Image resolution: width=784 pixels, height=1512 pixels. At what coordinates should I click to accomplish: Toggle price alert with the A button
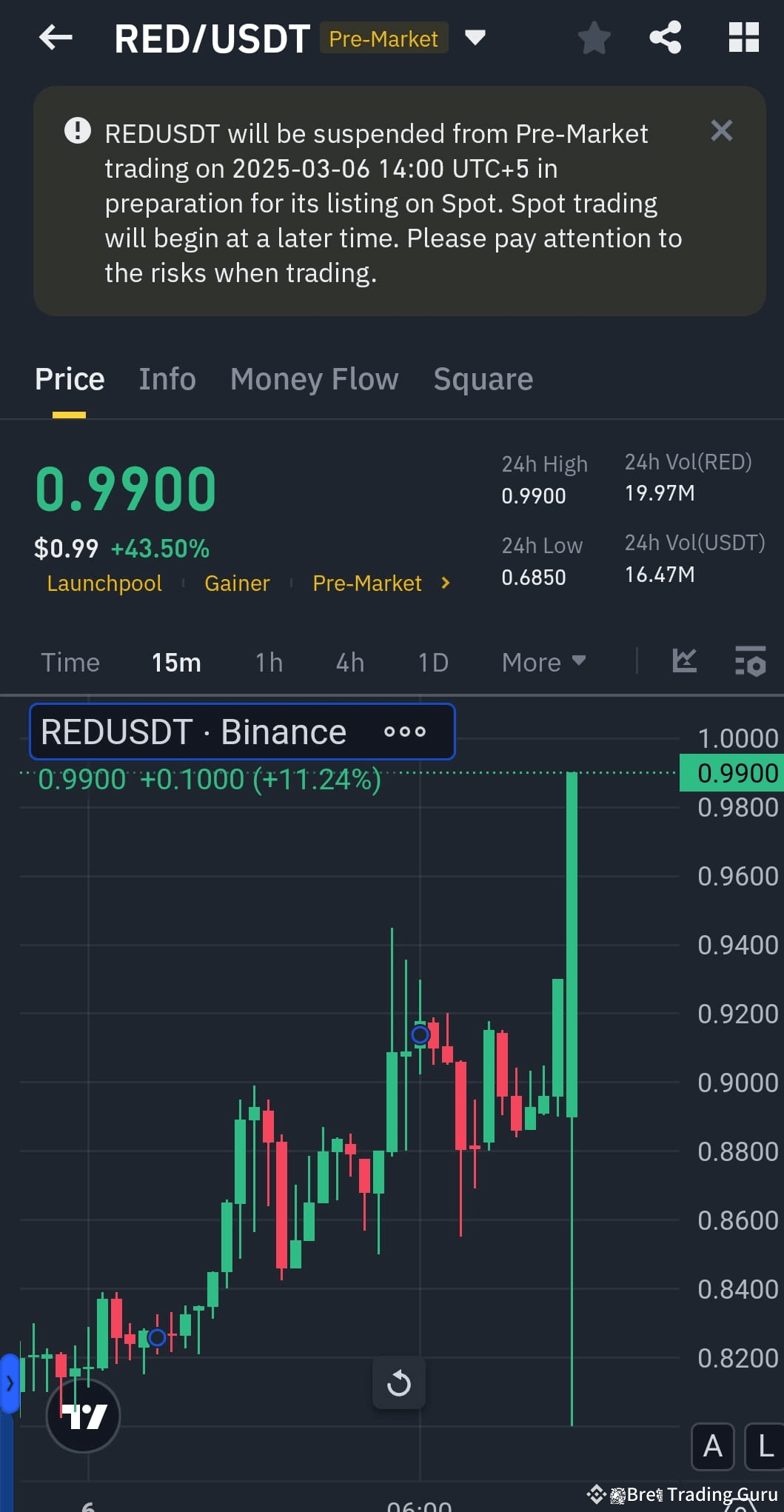pos(712,1447)
